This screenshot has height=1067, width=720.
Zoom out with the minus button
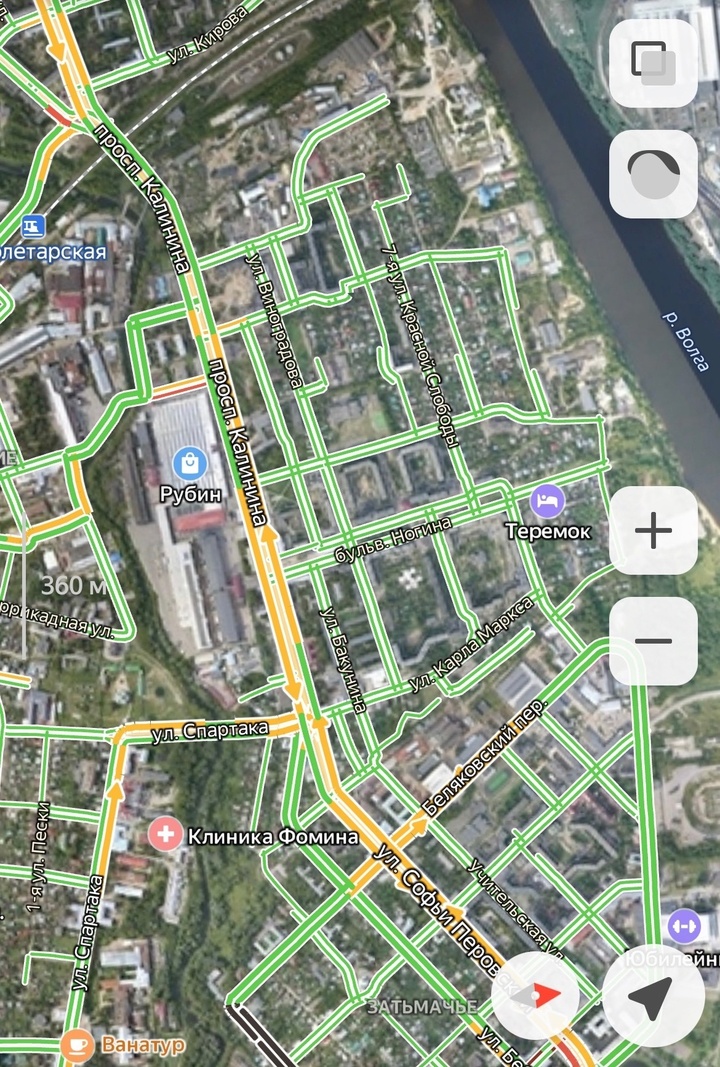pyautogui.click(x=653, y=641)
